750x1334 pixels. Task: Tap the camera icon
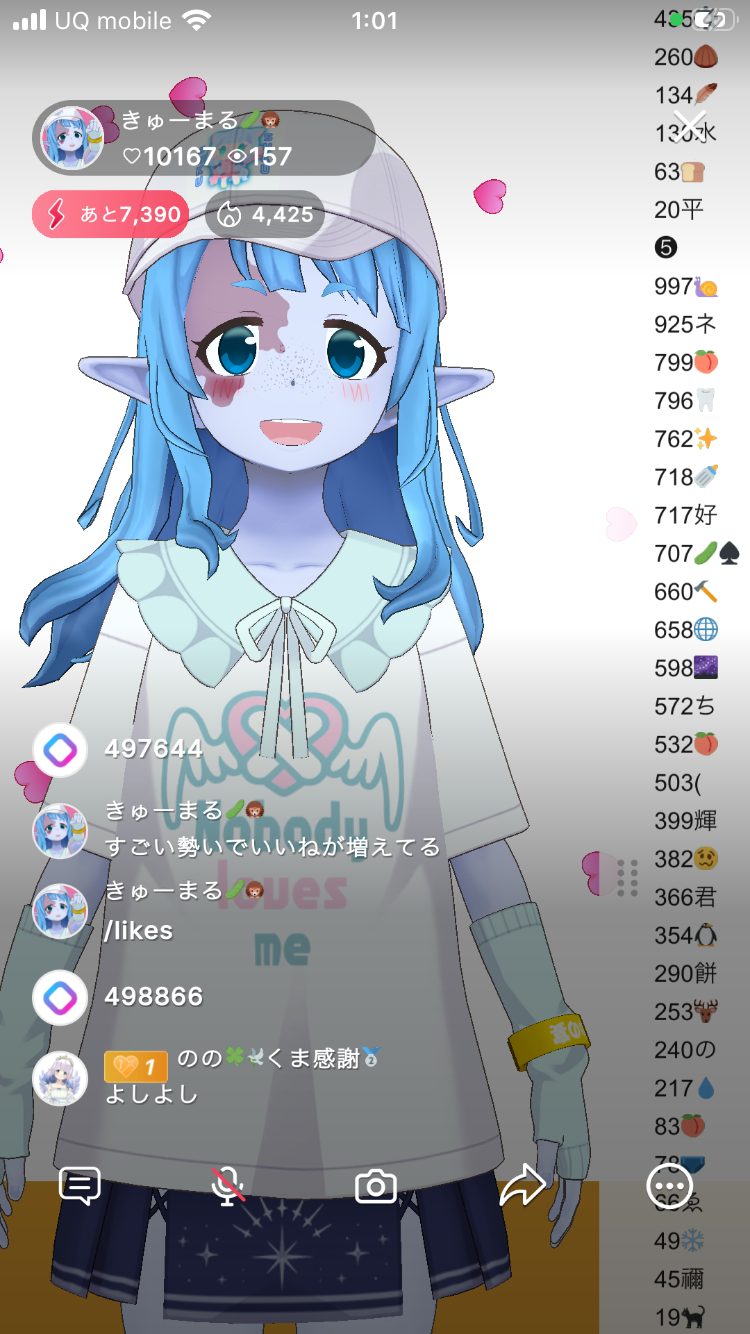pyautogui.click(x=376, y=1186)
